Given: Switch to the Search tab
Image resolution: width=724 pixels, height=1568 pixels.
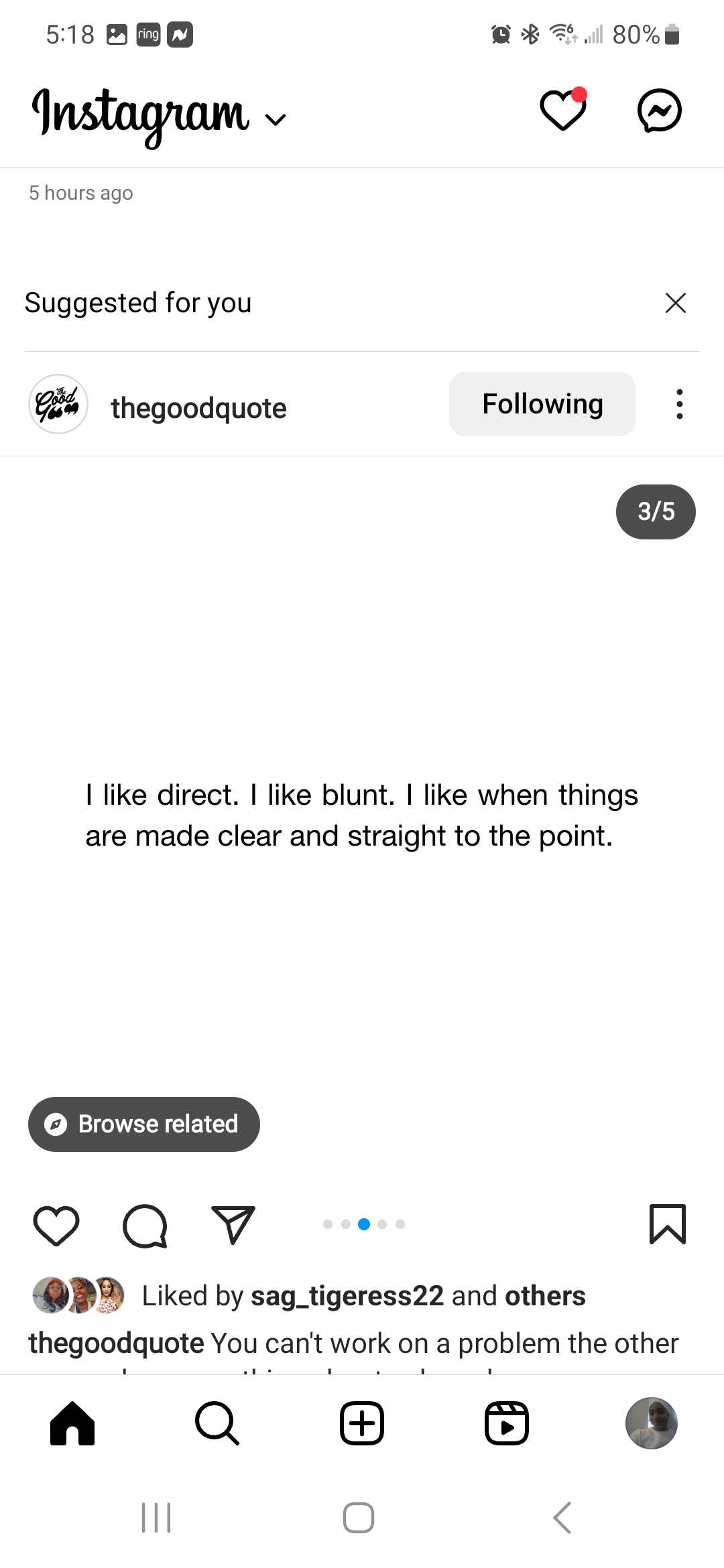Looking at the screenshot, I should point(217,1423).
